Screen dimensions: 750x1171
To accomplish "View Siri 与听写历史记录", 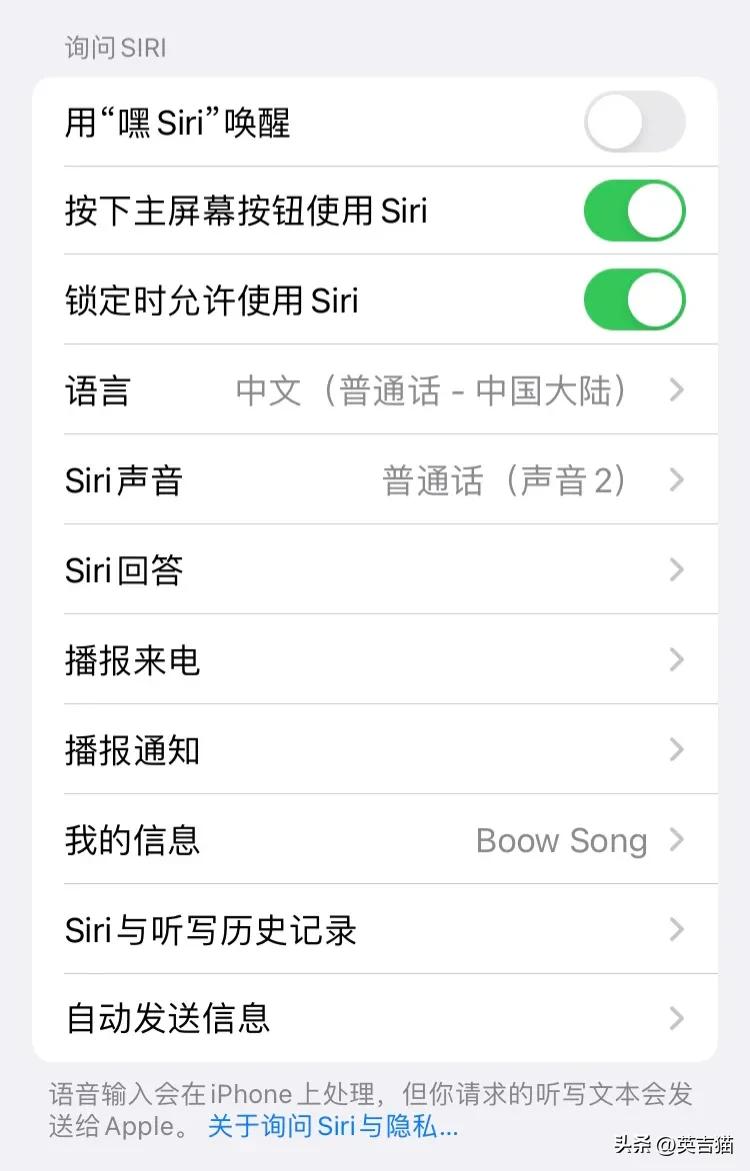I will [375, 929].
